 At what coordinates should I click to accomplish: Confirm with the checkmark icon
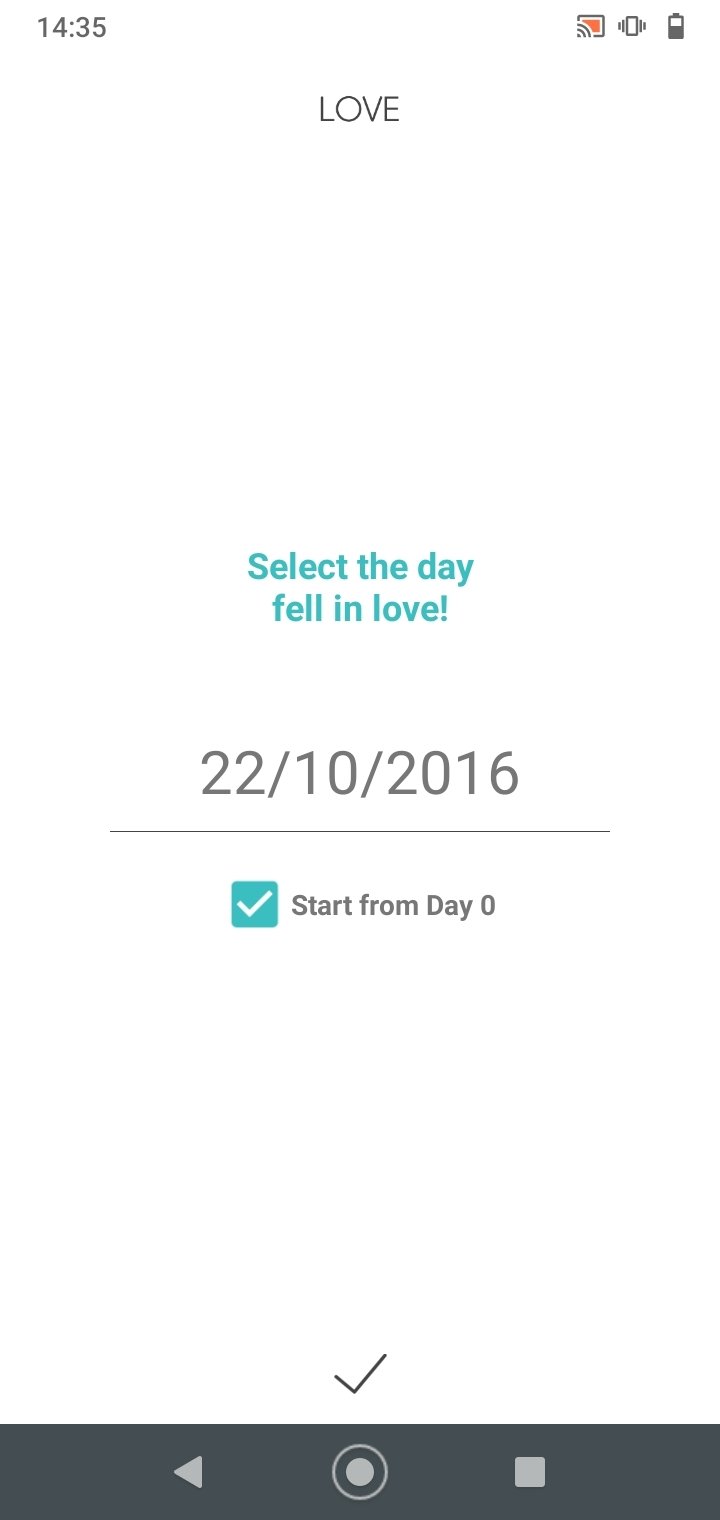pos(360,1373)
